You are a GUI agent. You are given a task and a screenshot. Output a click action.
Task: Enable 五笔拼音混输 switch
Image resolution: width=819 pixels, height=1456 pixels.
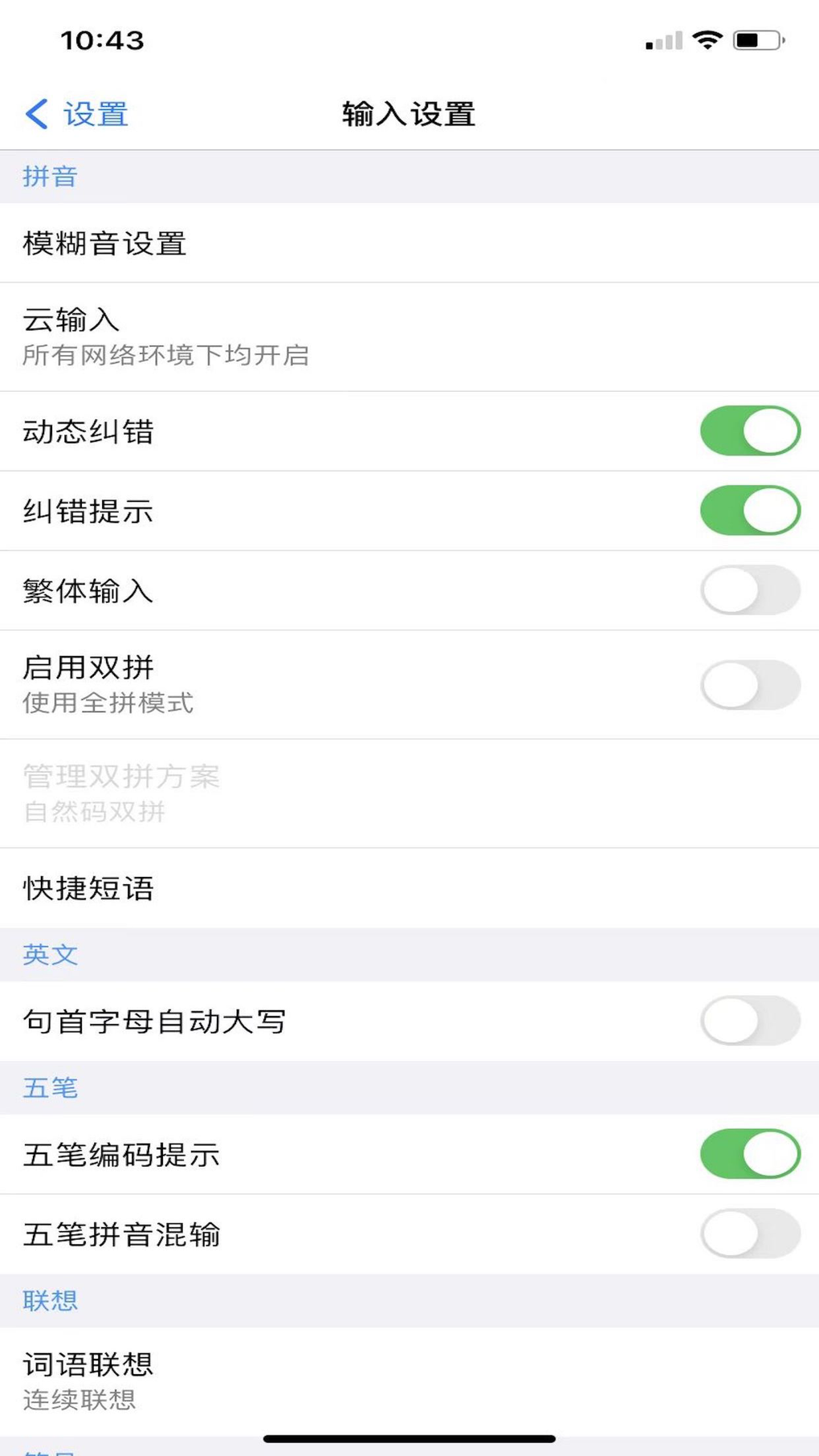pos(749,1234)
